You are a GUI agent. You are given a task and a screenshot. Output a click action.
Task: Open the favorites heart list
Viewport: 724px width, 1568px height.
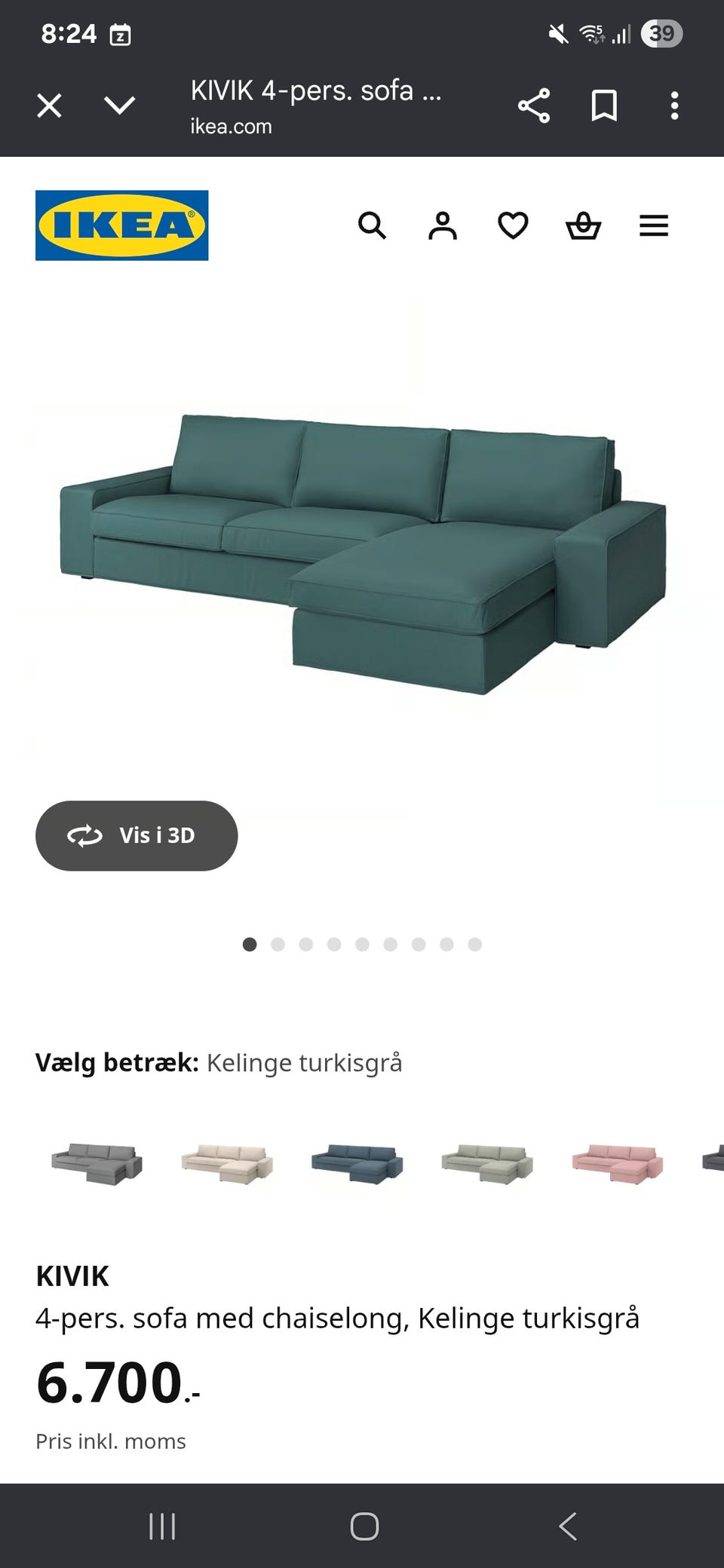point(513,225)
